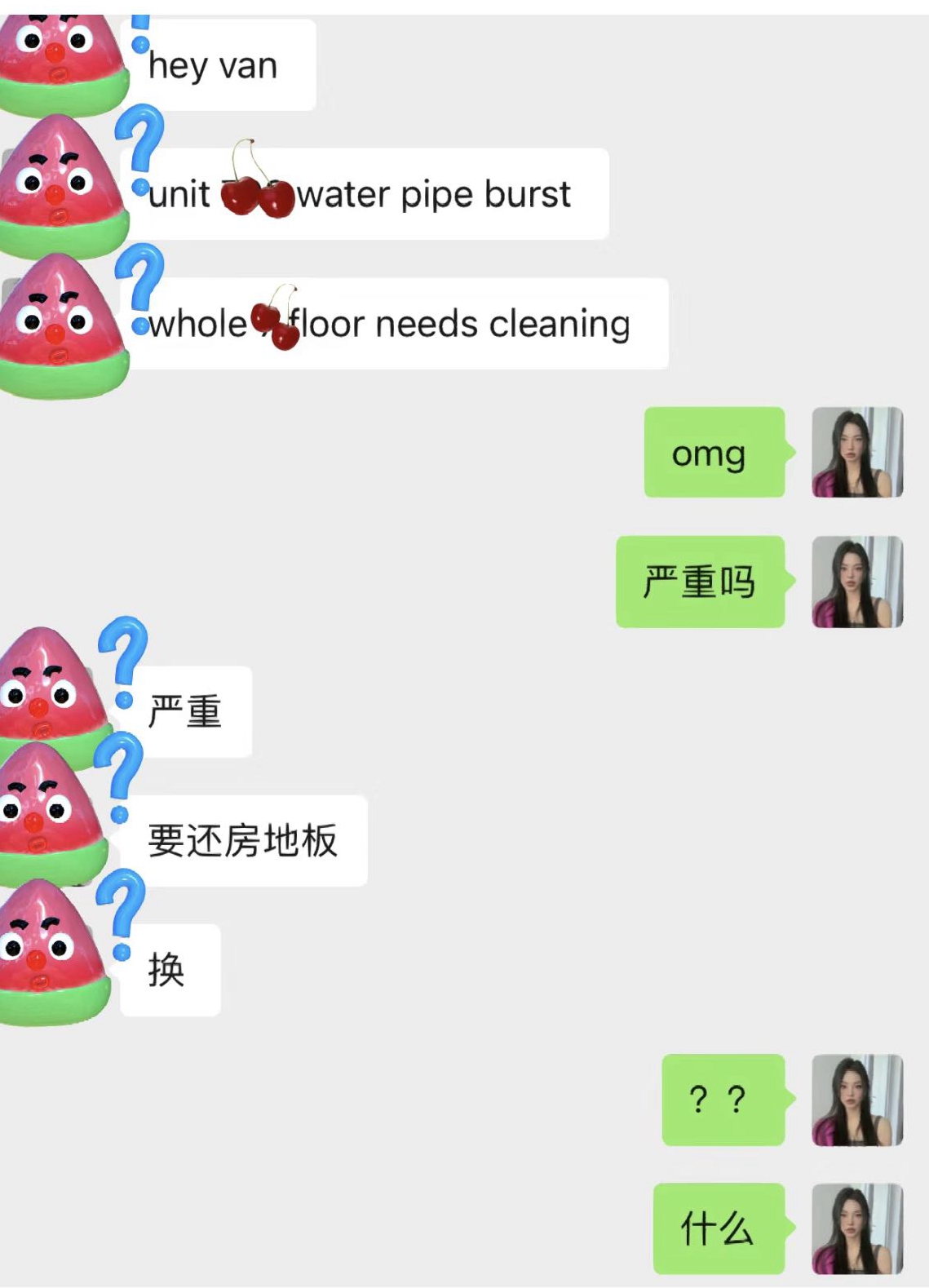Tap the question mark sticker above "严重"
The height and width of the screenshot is (1288, 929).
click(x=122, y=661)
